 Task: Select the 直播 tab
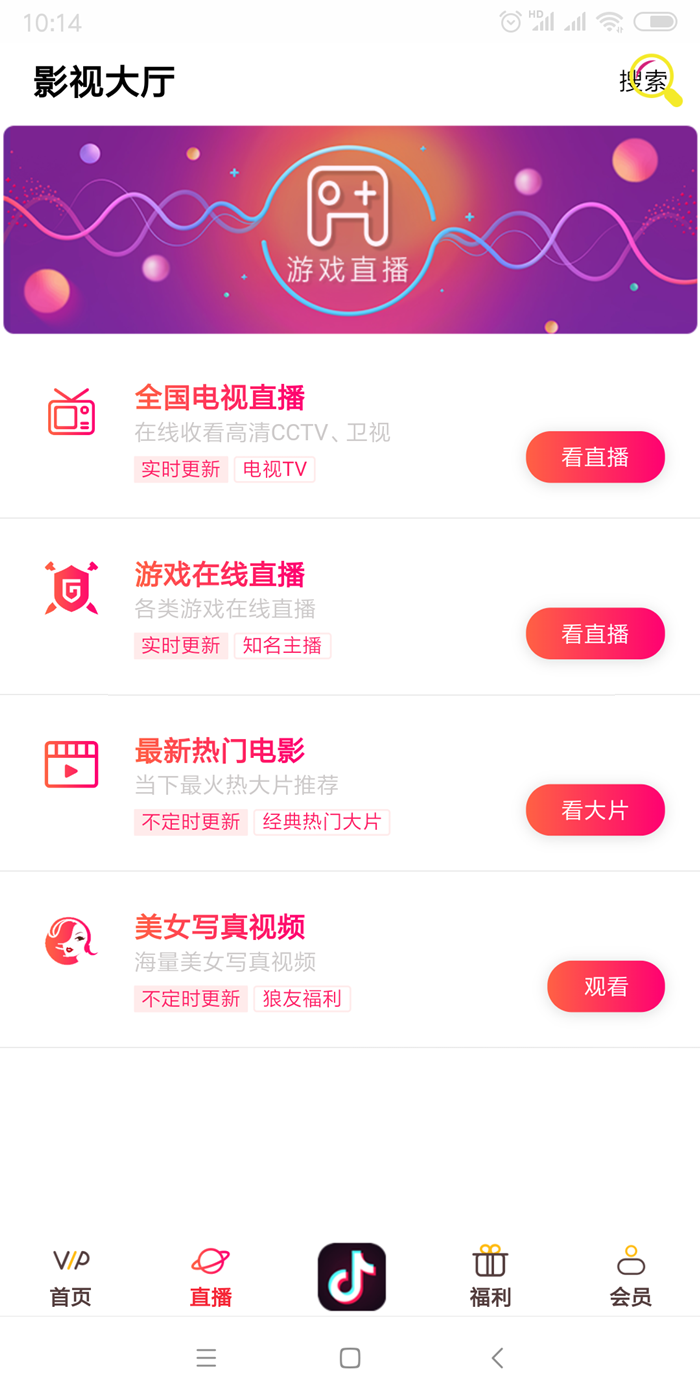tap(211, 1277)
